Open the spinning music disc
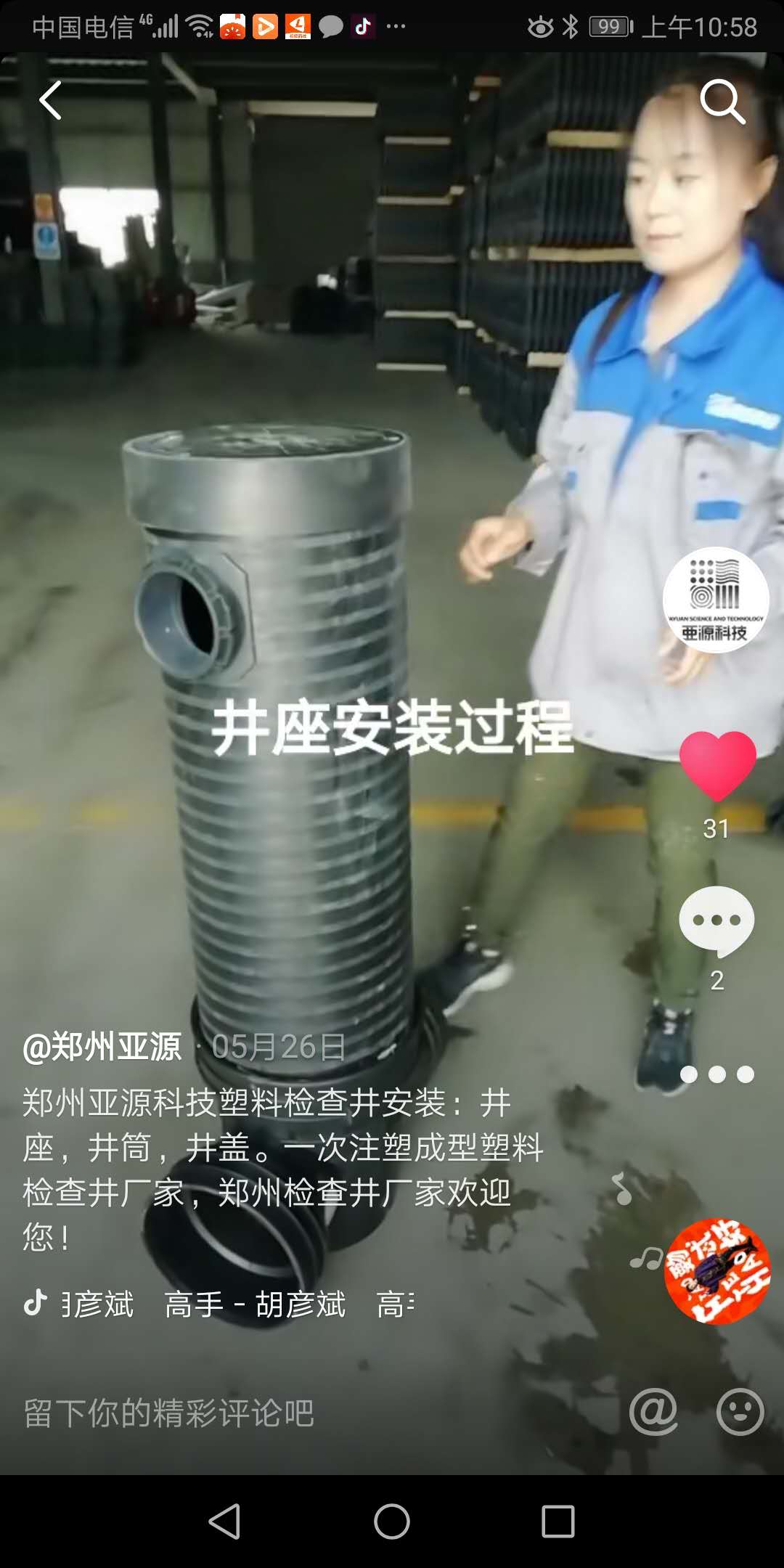This screenshot has width=784, height=1568. [x=717, y=1272]
